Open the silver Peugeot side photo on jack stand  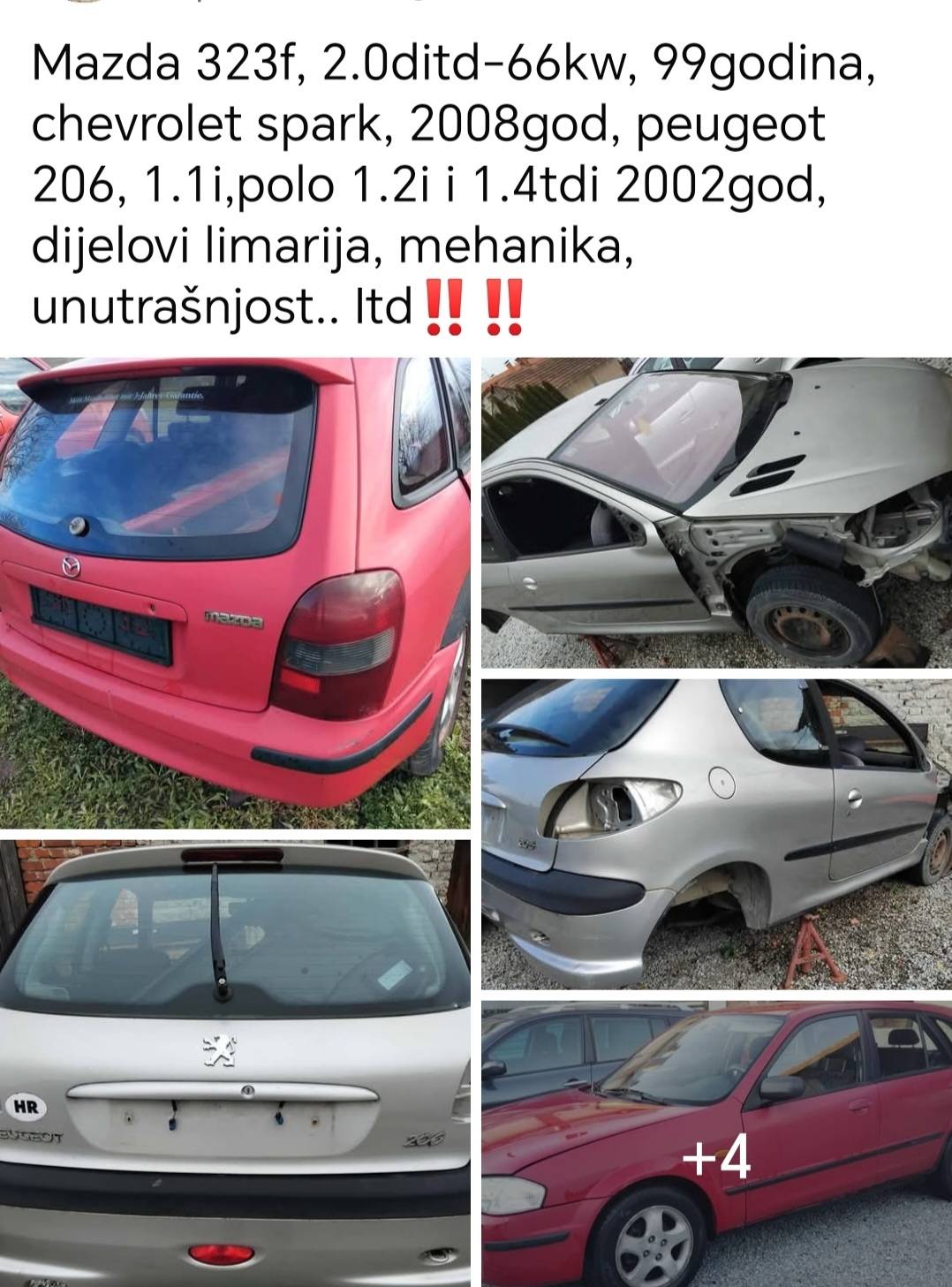tap(716, 834)
